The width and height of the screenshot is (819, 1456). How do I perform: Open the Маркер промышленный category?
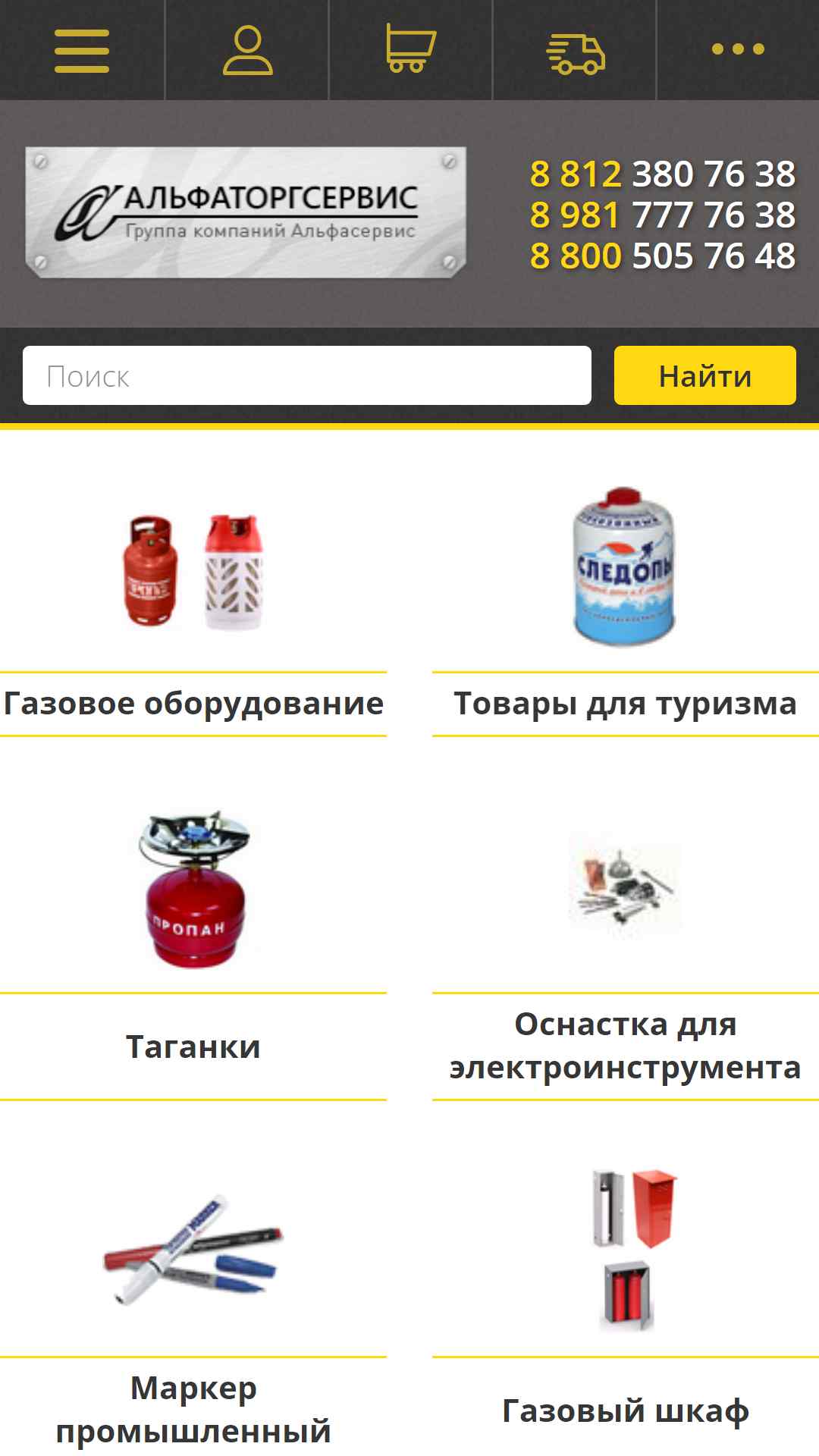click(193, 1409)
